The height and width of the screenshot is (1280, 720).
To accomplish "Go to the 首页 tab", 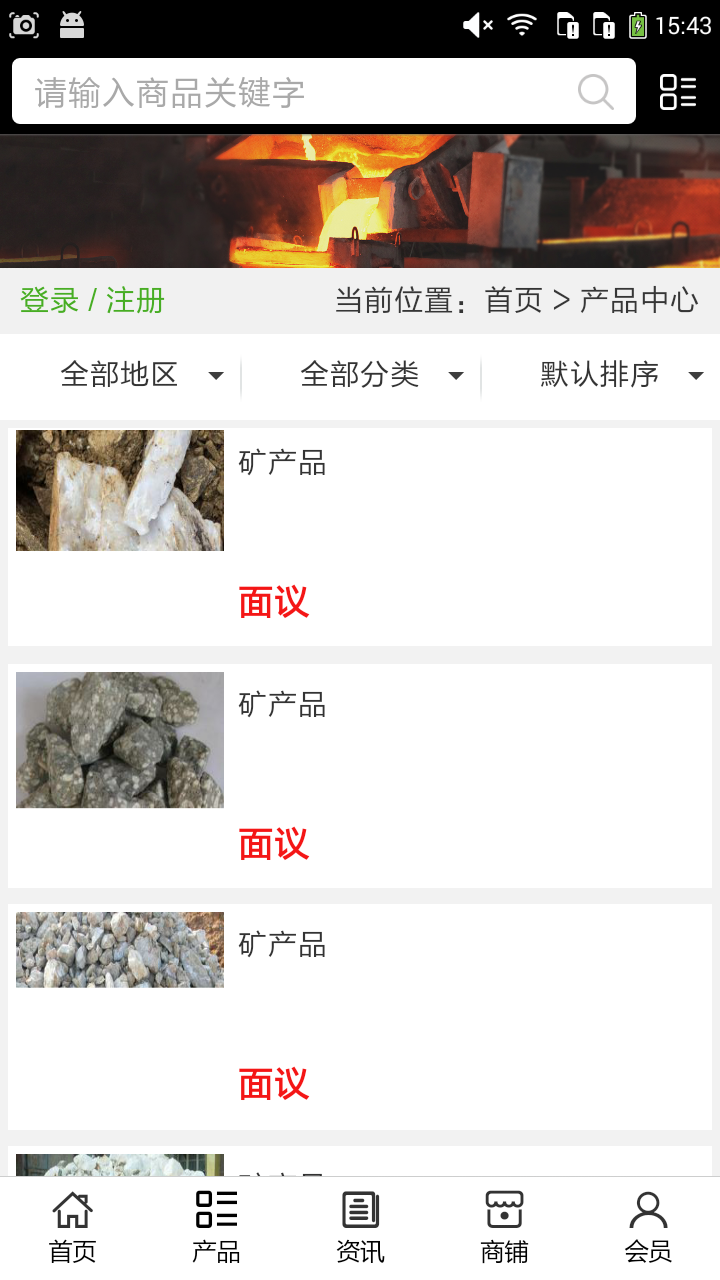I will (x=72, y=1226).
